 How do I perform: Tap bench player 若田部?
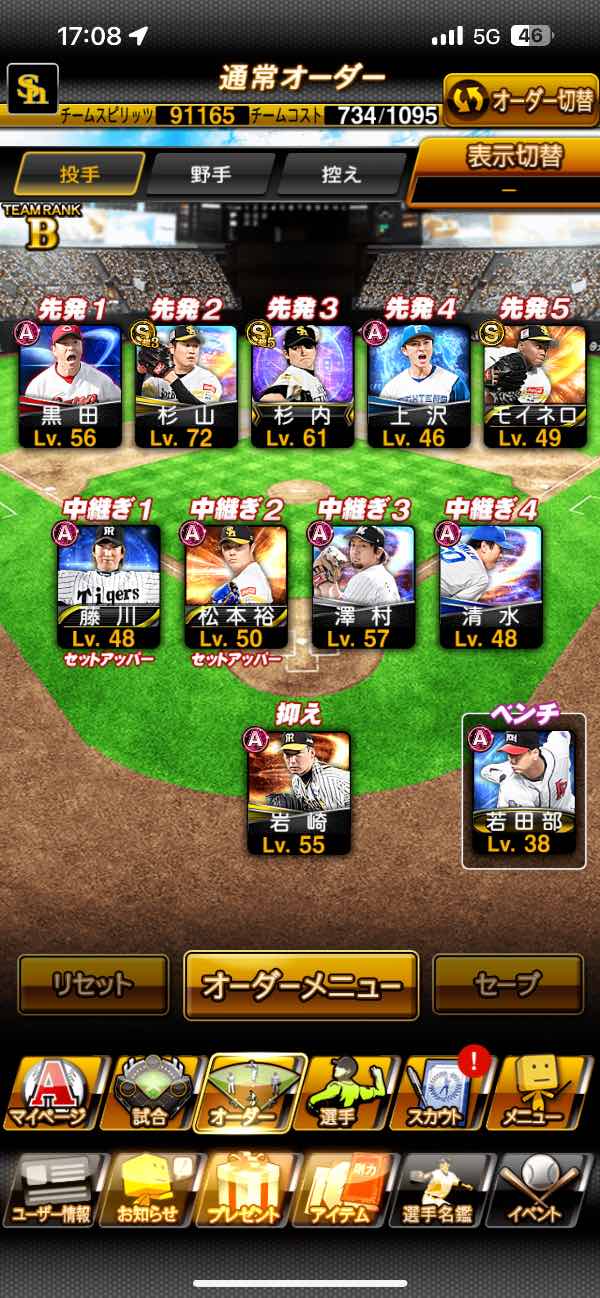point(525,792)
